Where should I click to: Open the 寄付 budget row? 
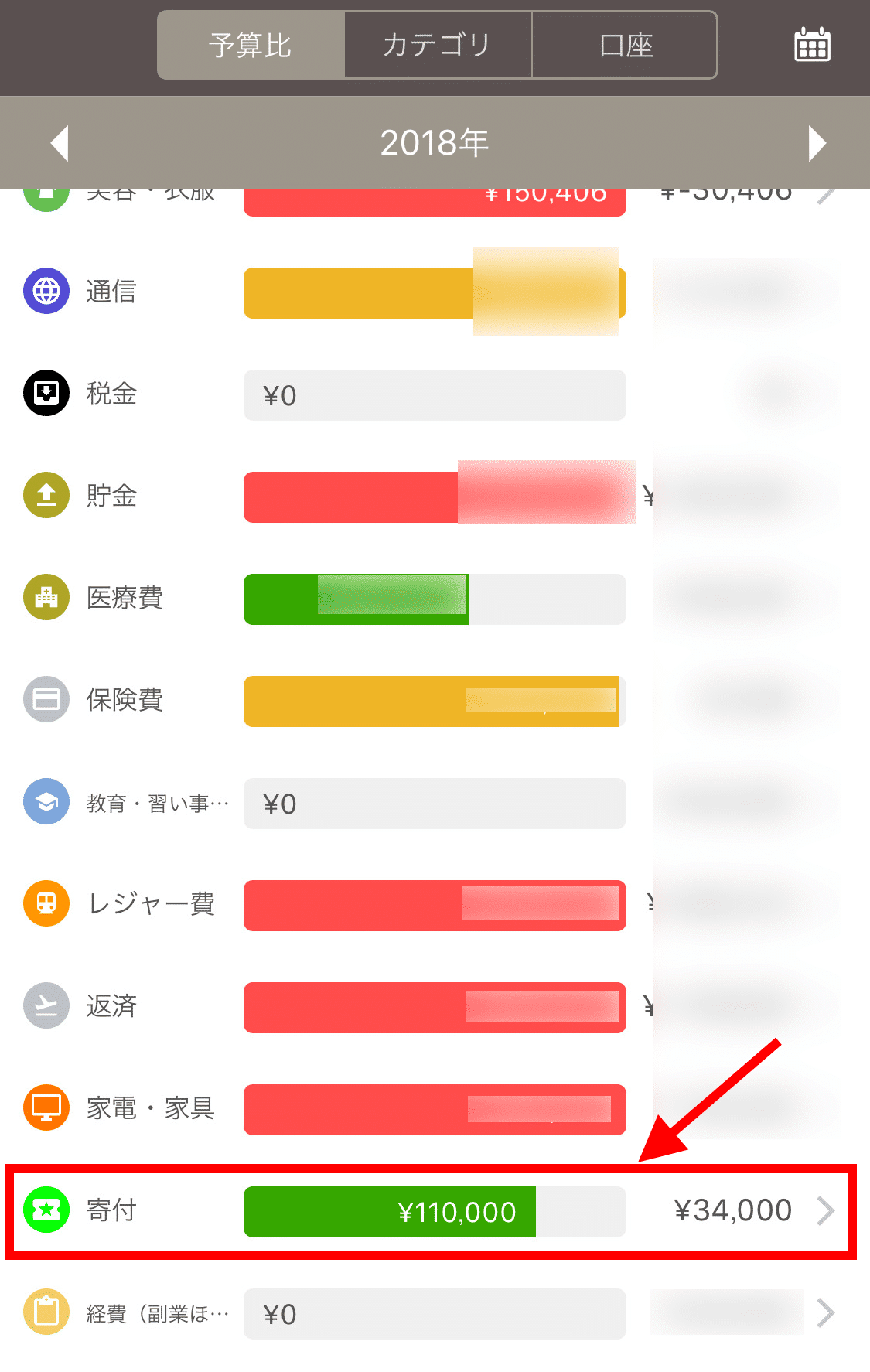click(433, 1211)
